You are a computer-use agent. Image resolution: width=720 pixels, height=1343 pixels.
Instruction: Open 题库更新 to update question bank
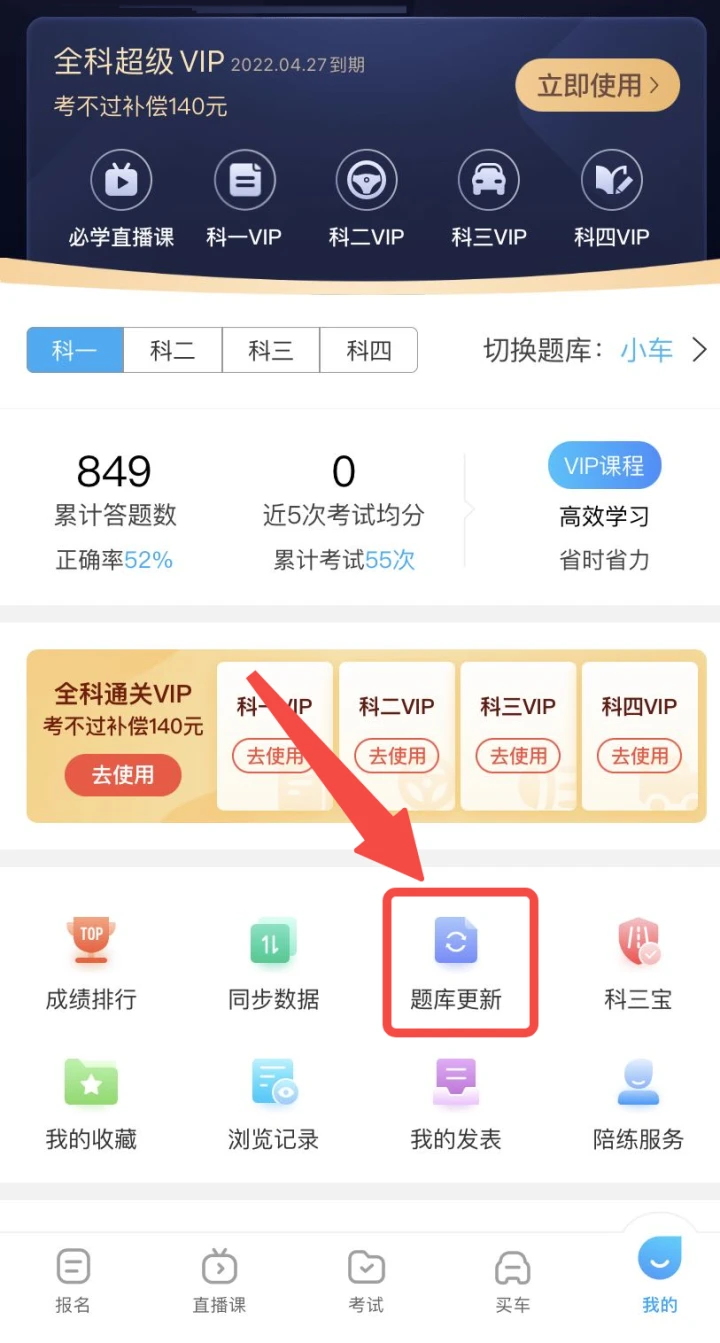[456, 963]
